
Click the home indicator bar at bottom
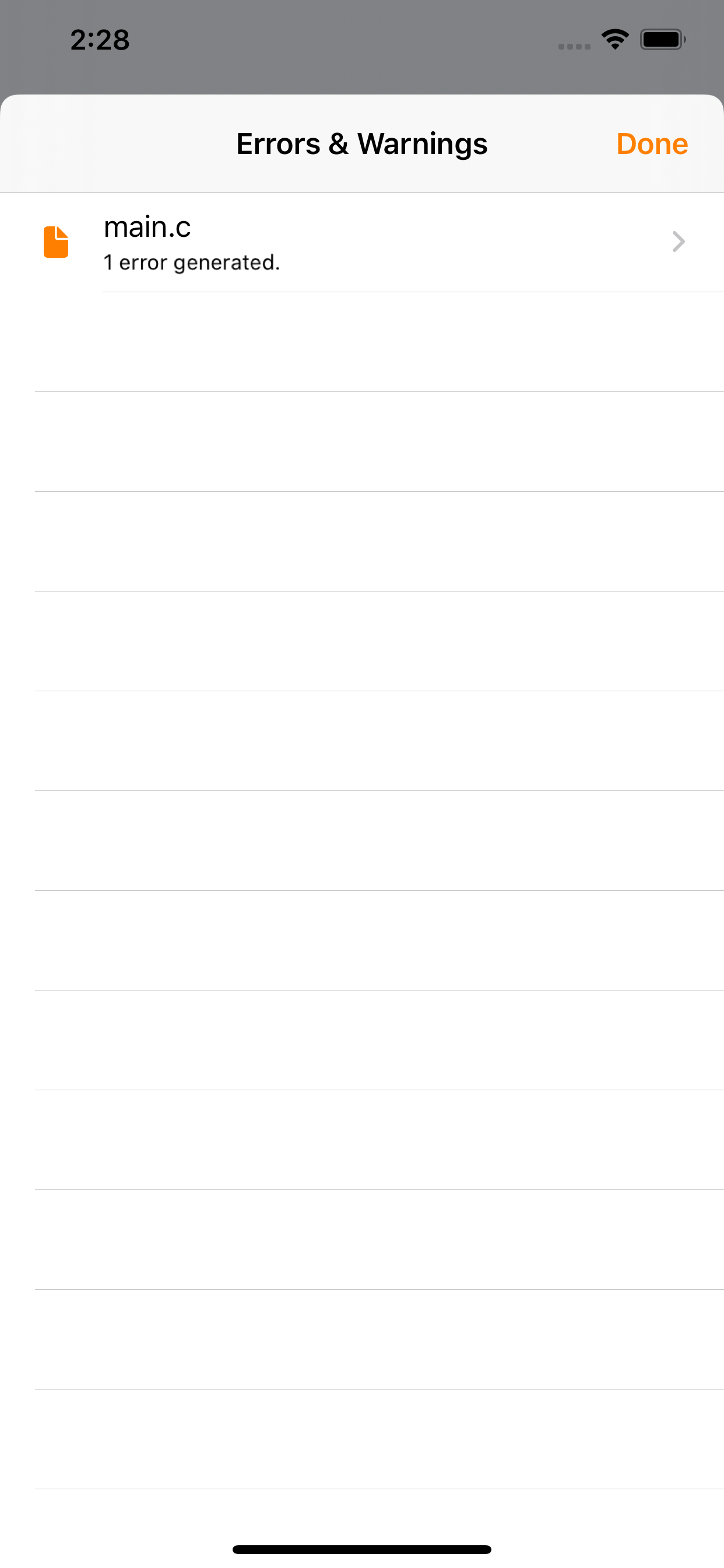click(362, 1549)
